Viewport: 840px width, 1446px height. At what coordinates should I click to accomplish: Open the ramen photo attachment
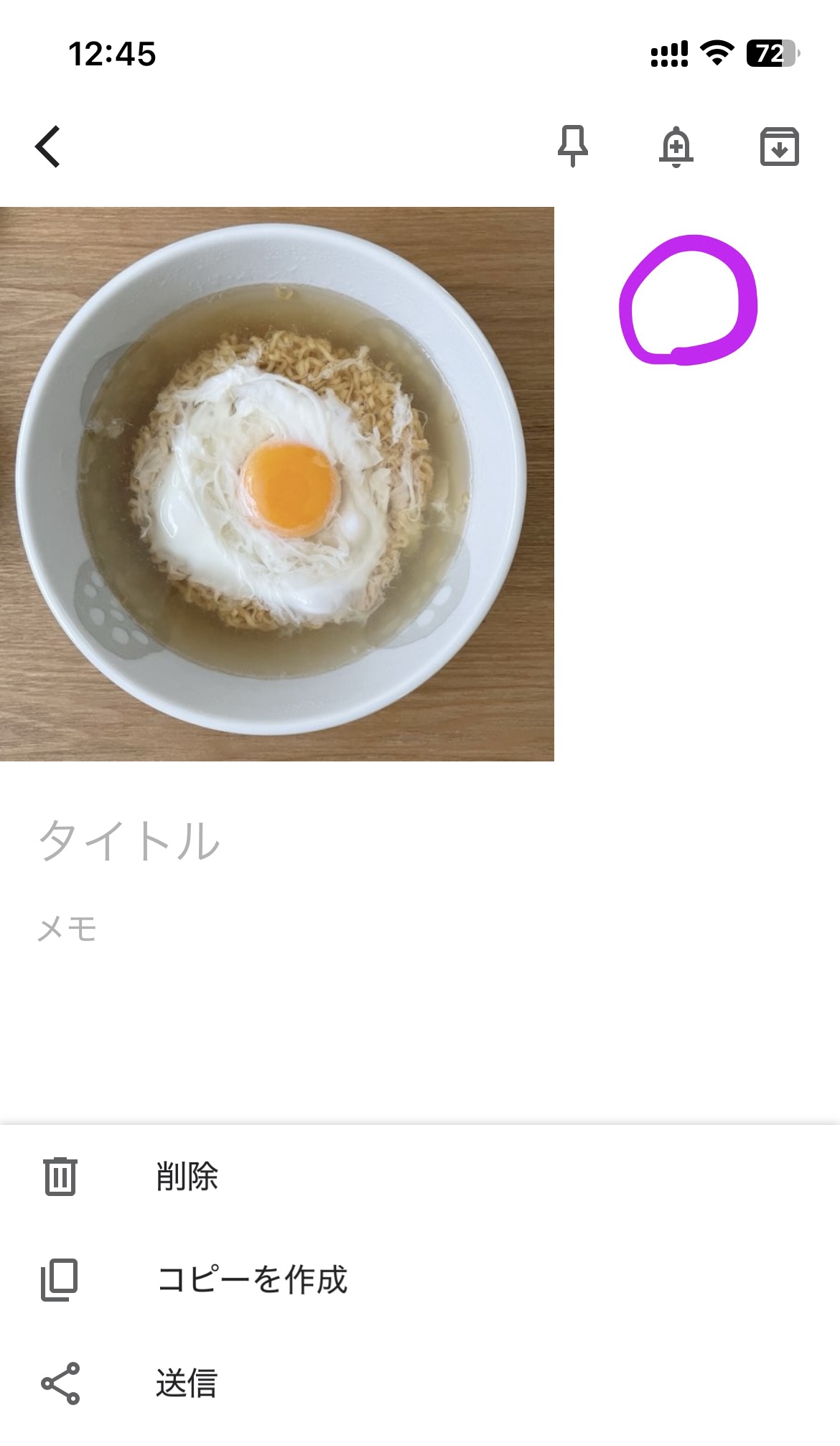(276, 483)
